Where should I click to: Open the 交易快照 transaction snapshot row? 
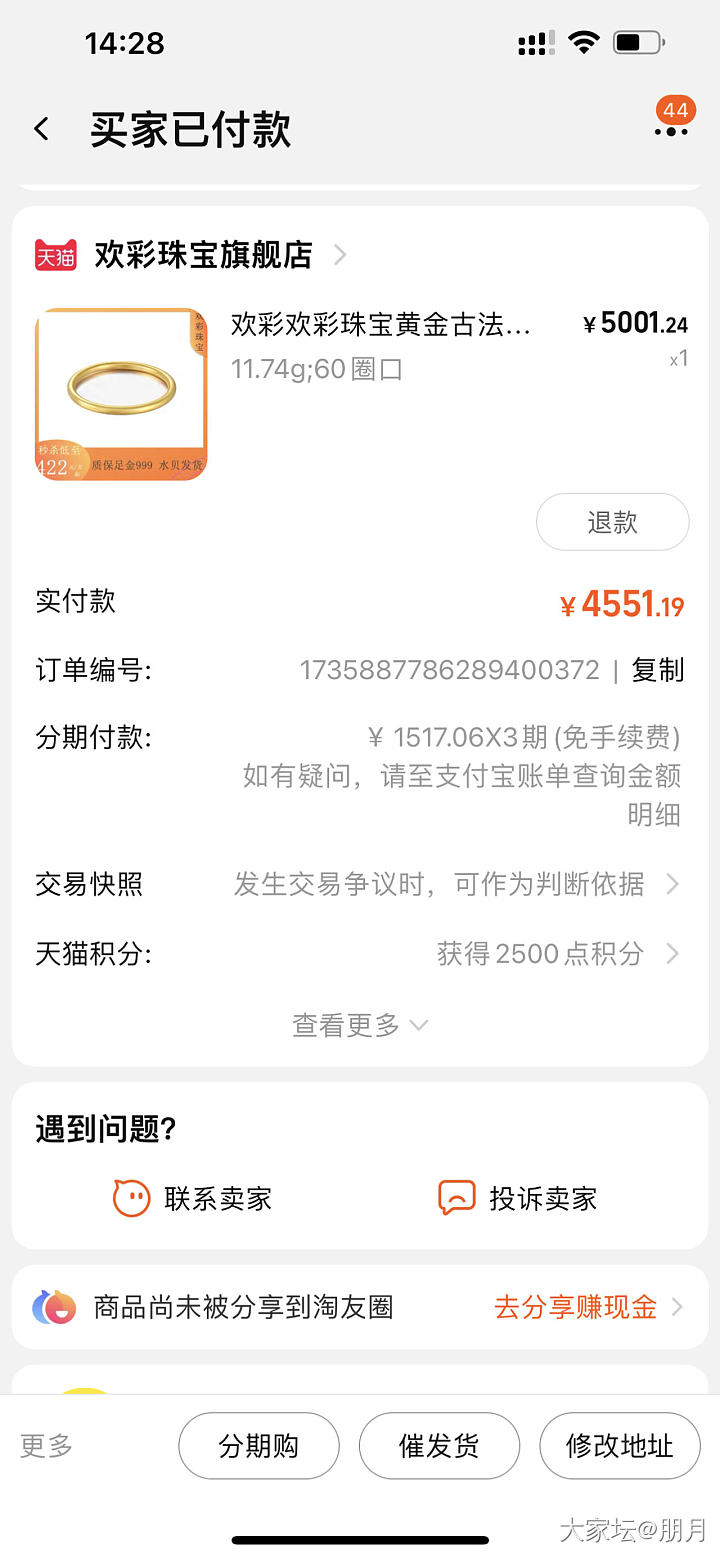pyautogui.click(x=358, y=884)
